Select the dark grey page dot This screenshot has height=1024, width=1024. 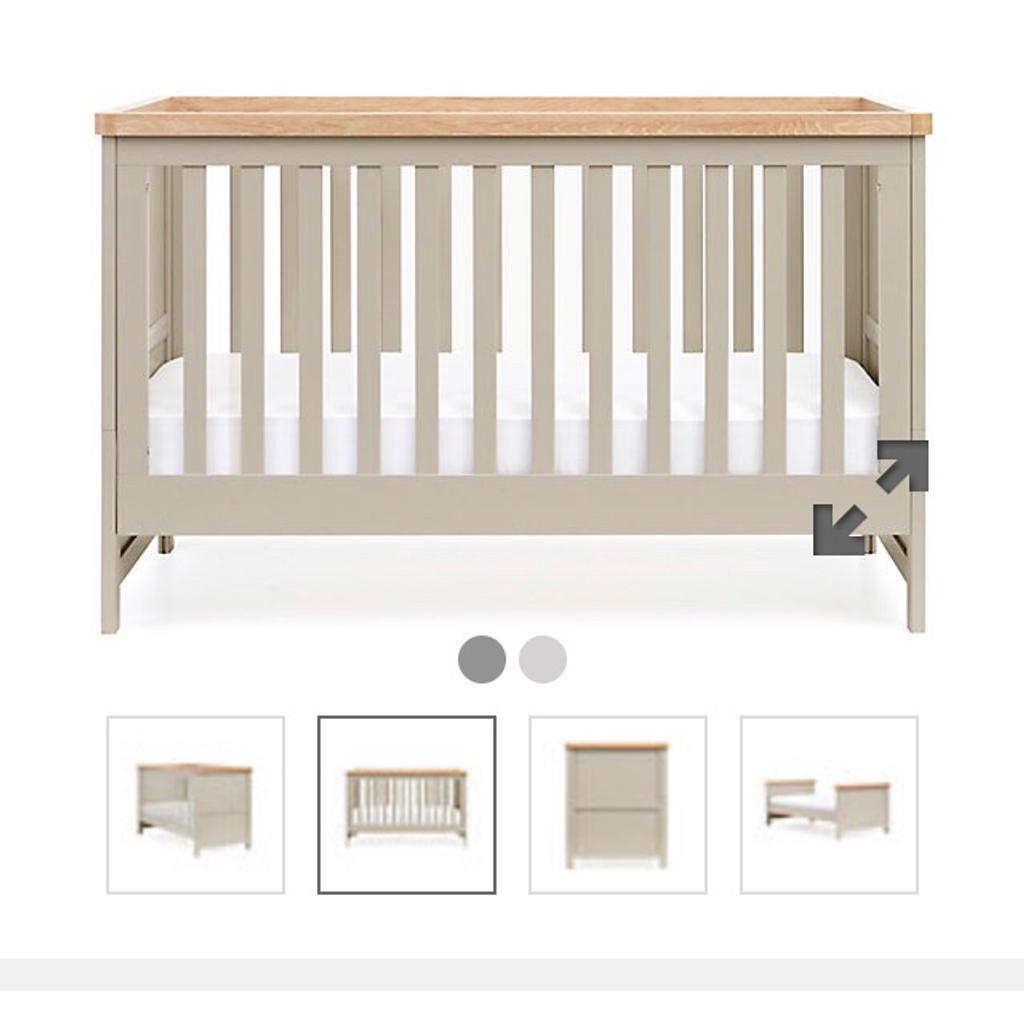(x=482, y=659)
